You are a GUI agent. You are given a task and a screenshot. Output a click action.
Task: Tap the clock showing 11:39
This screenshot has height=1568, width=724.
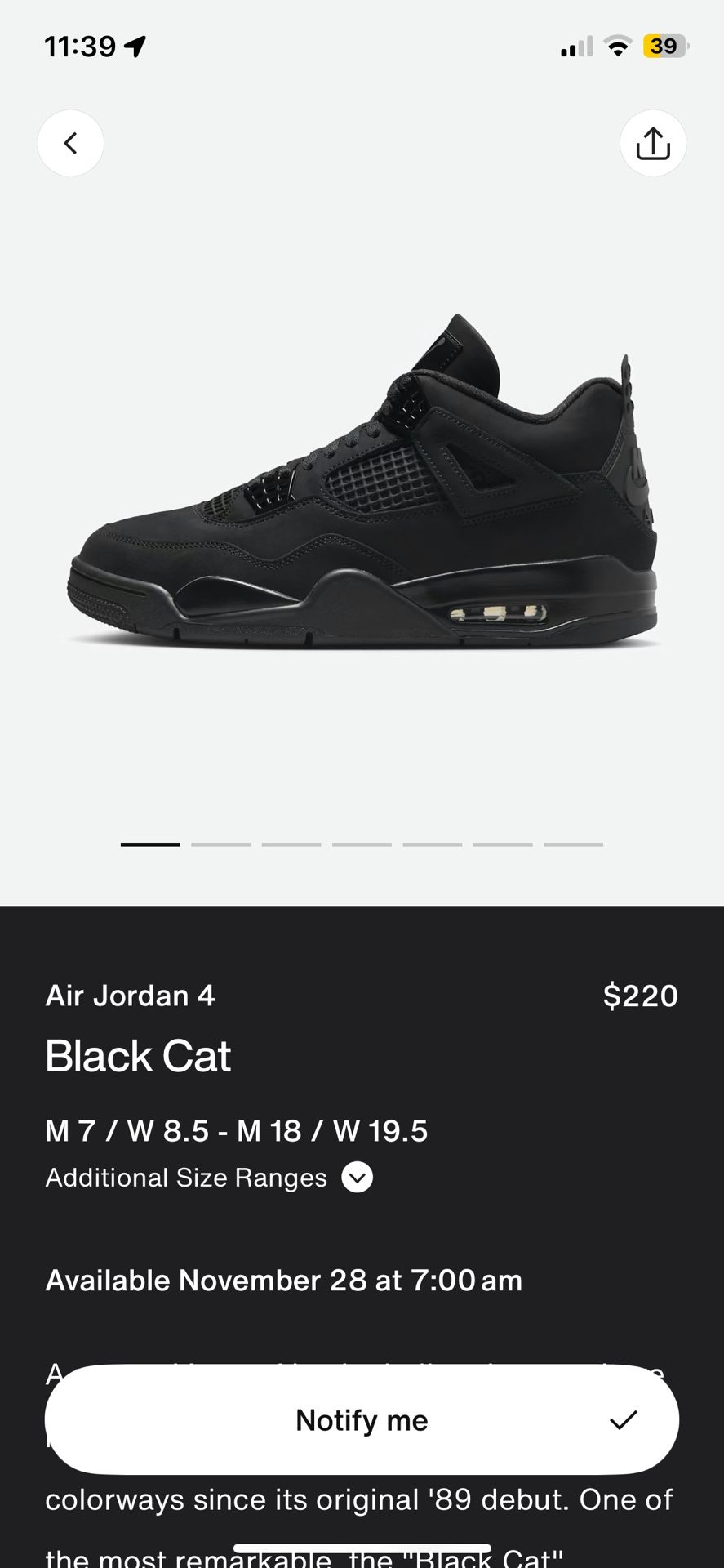pyautogui.click(x=82, y=47)
